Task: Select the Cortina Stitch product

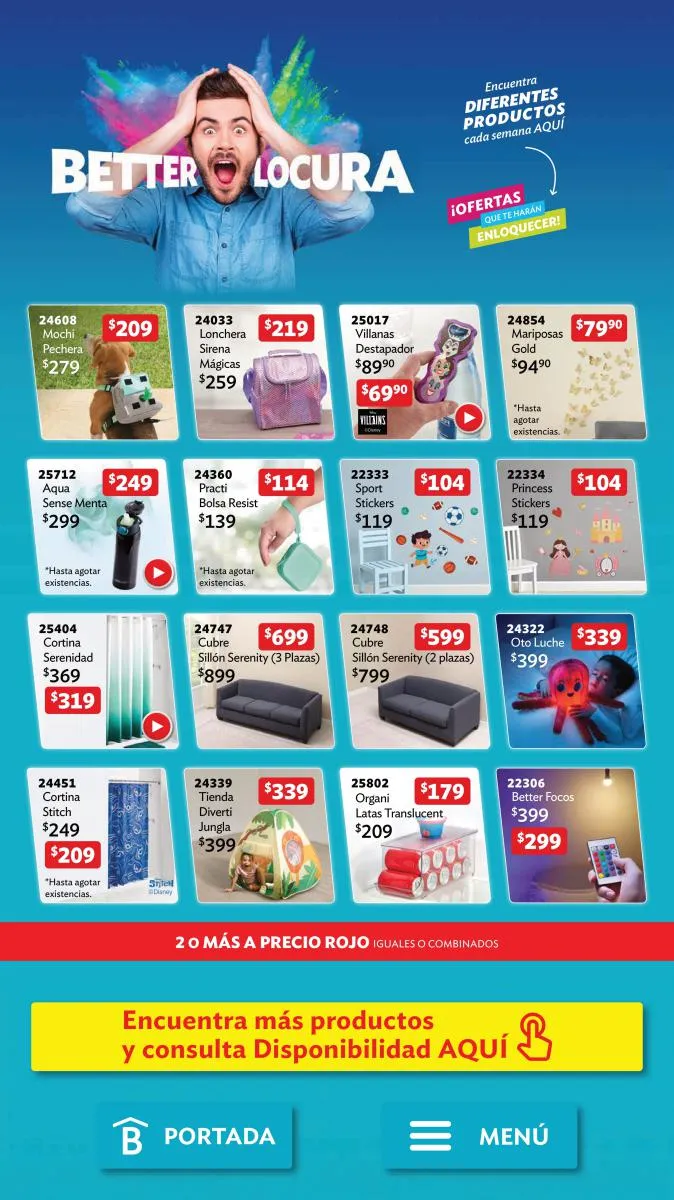Action: tap(104, 836)
